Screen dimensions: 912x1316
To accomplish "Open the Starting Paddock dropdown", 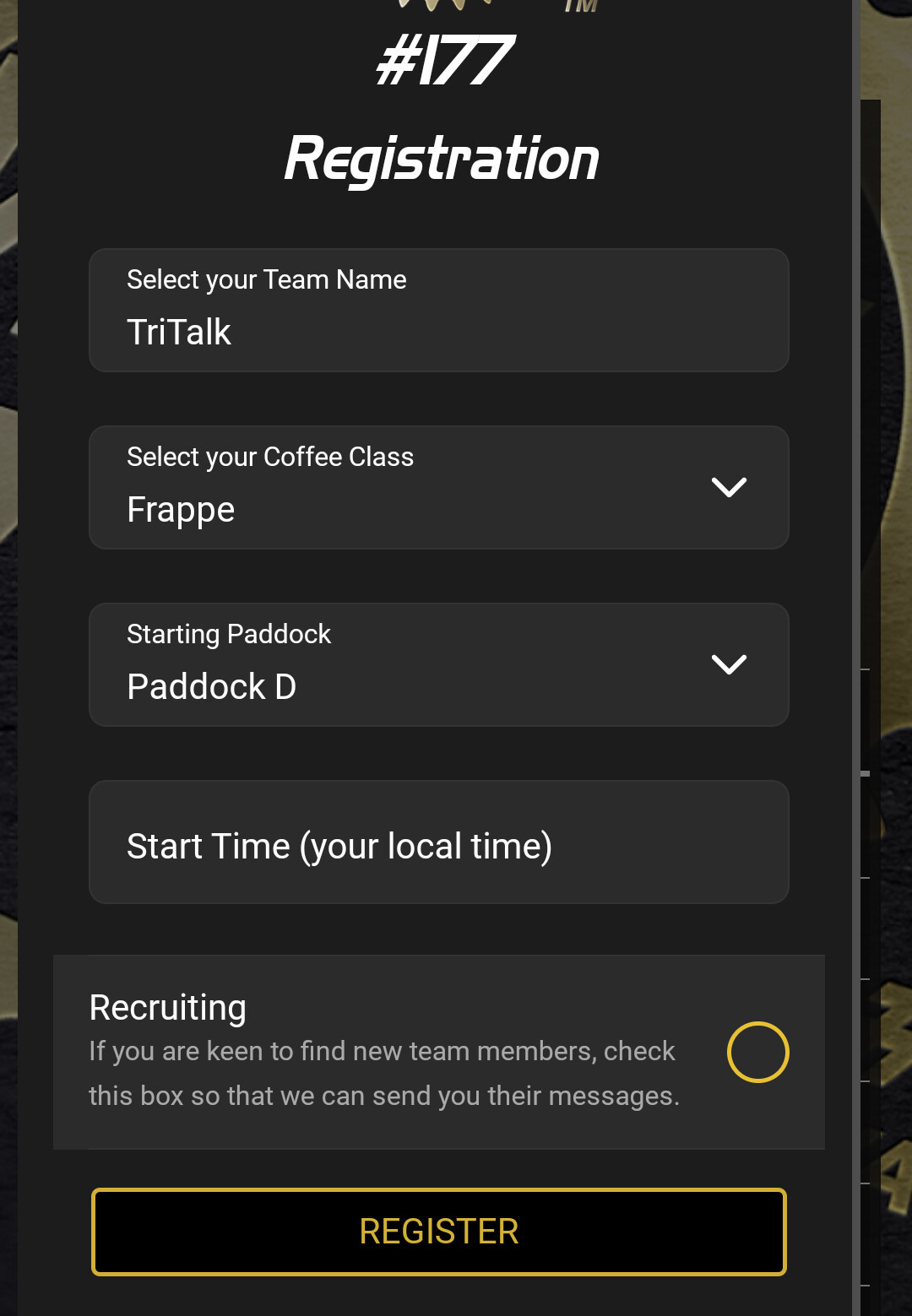I will (x=438, y=665).
